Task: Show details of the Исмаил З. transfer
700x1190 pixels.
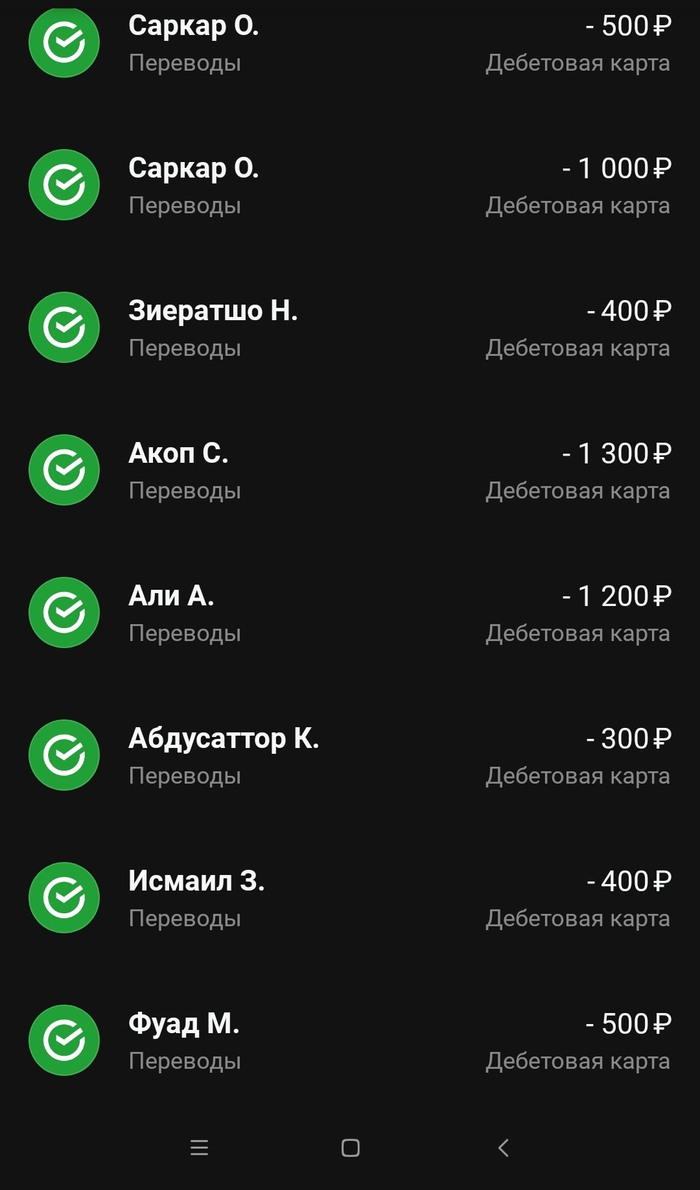Action: pos(350,899)
